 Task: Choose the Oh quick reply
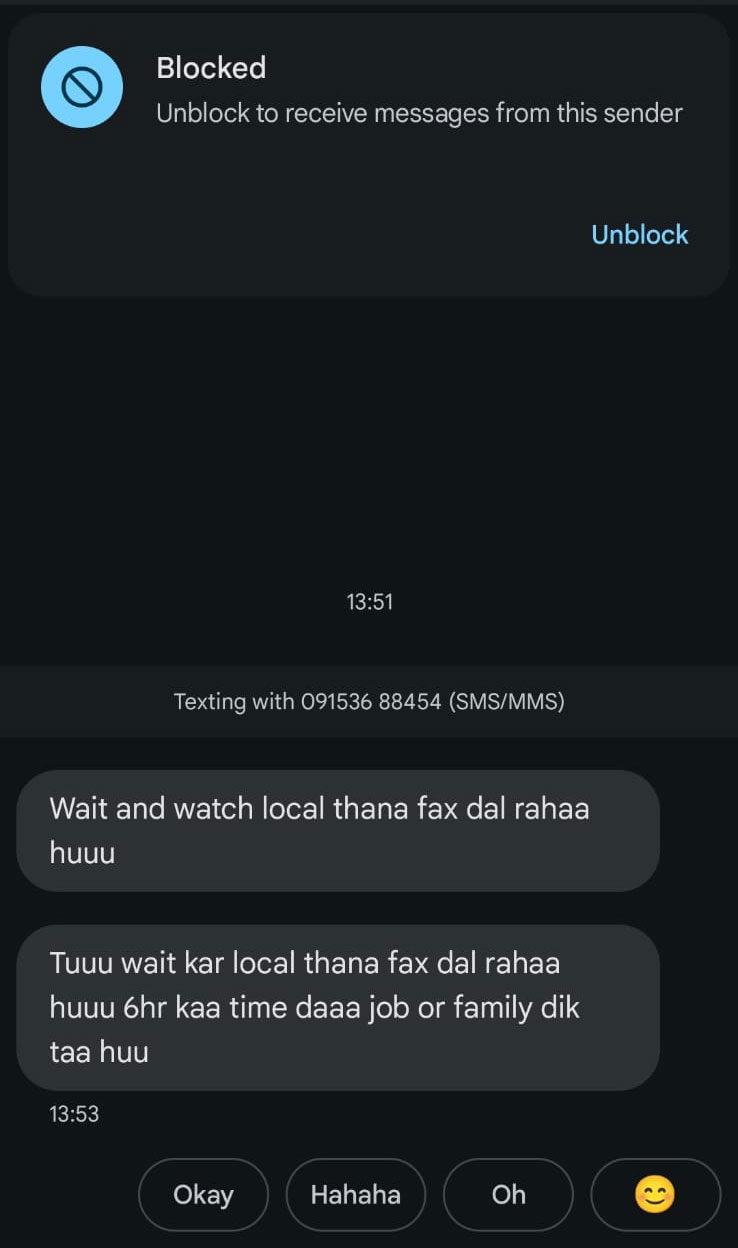click(508, 1194)
